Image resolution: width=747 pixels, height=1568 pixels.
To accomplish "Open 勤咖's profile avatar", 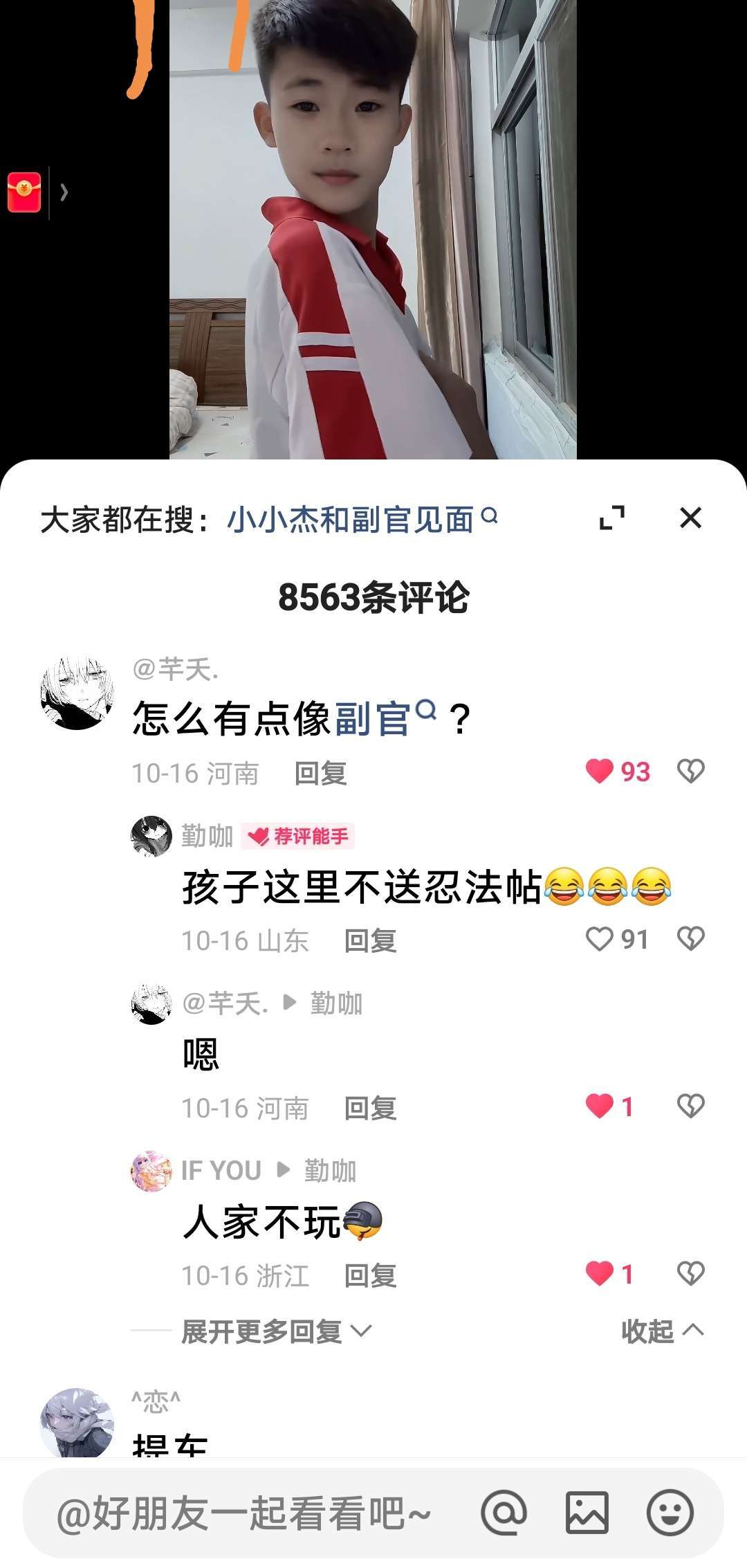I will click(151, 836).
